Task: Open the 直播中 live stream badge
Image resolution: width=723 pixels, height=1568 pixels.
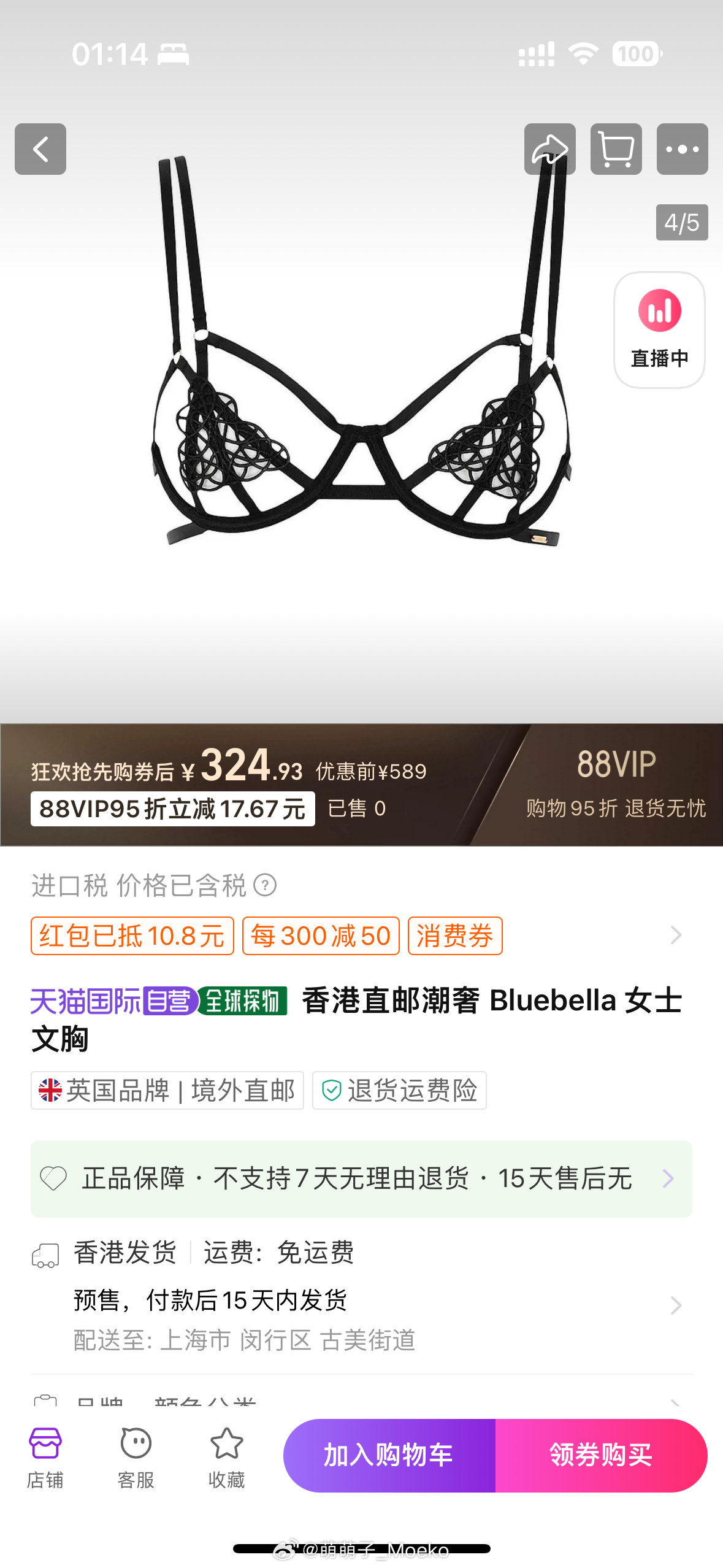Action: [x=659, y=329]
